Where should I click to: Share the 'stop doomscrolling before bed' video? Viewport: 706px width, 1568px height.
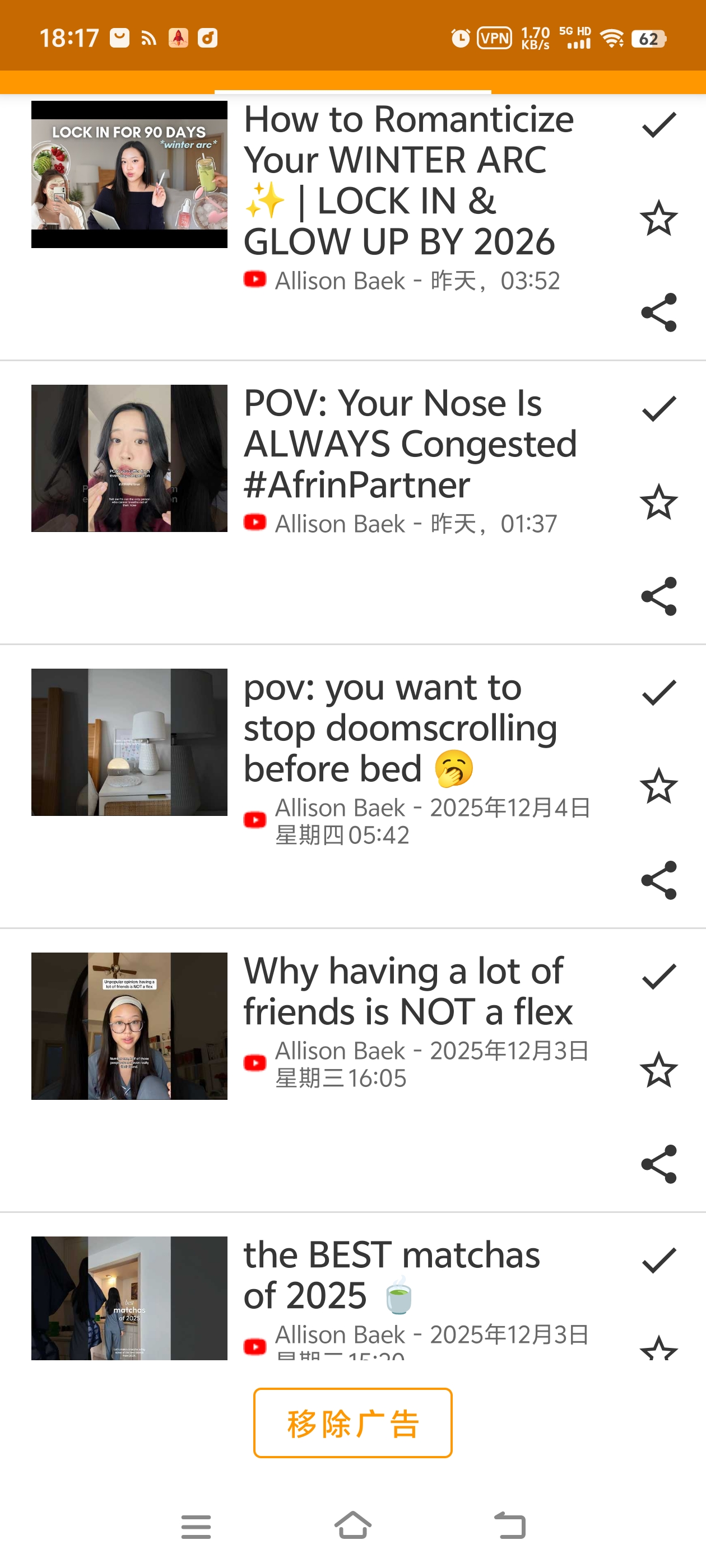coord(658,880)
